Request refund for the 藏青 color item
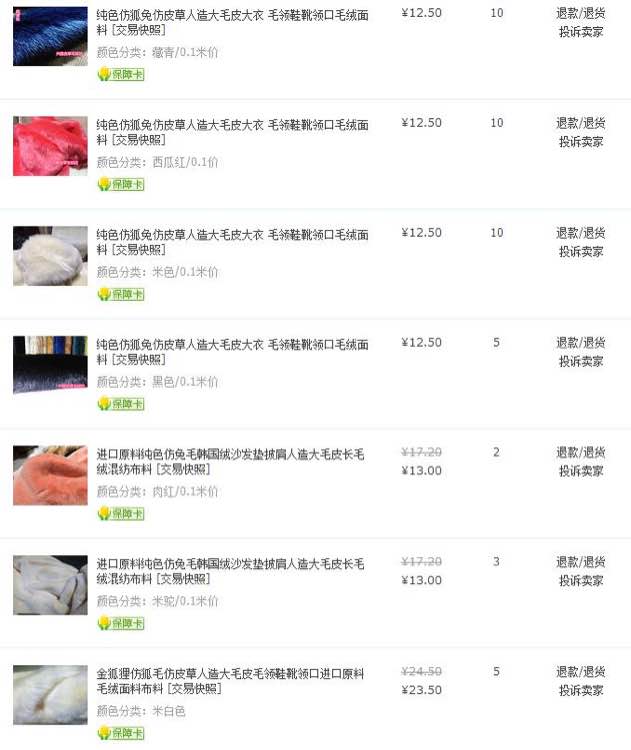Image resolution: width=631 pixels, height=750 pixels. pyautogui.click(x=580, y=13)
